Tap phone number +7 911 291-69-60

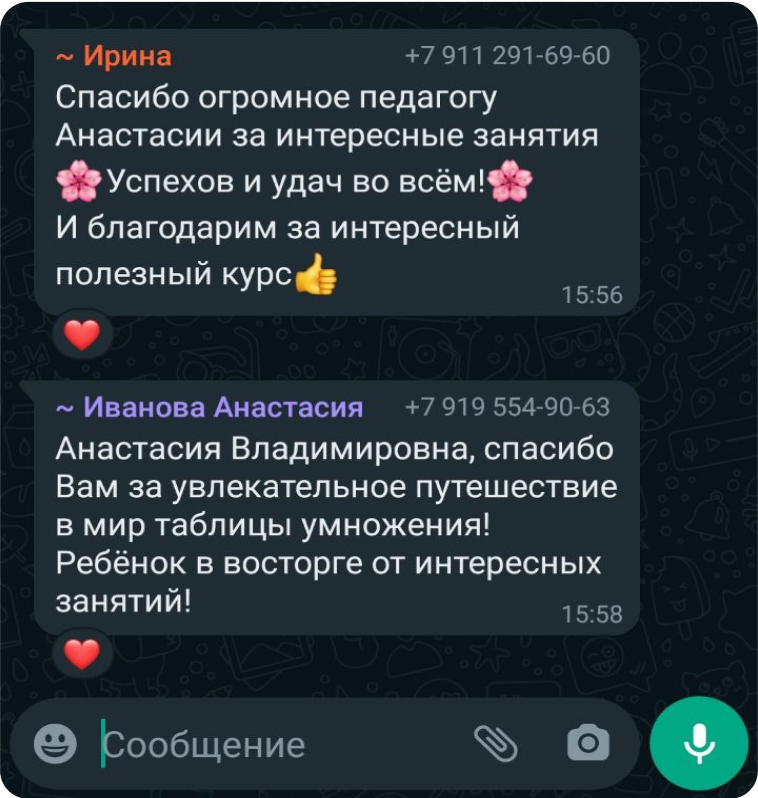pyautogui.click(x=508, y=56)
